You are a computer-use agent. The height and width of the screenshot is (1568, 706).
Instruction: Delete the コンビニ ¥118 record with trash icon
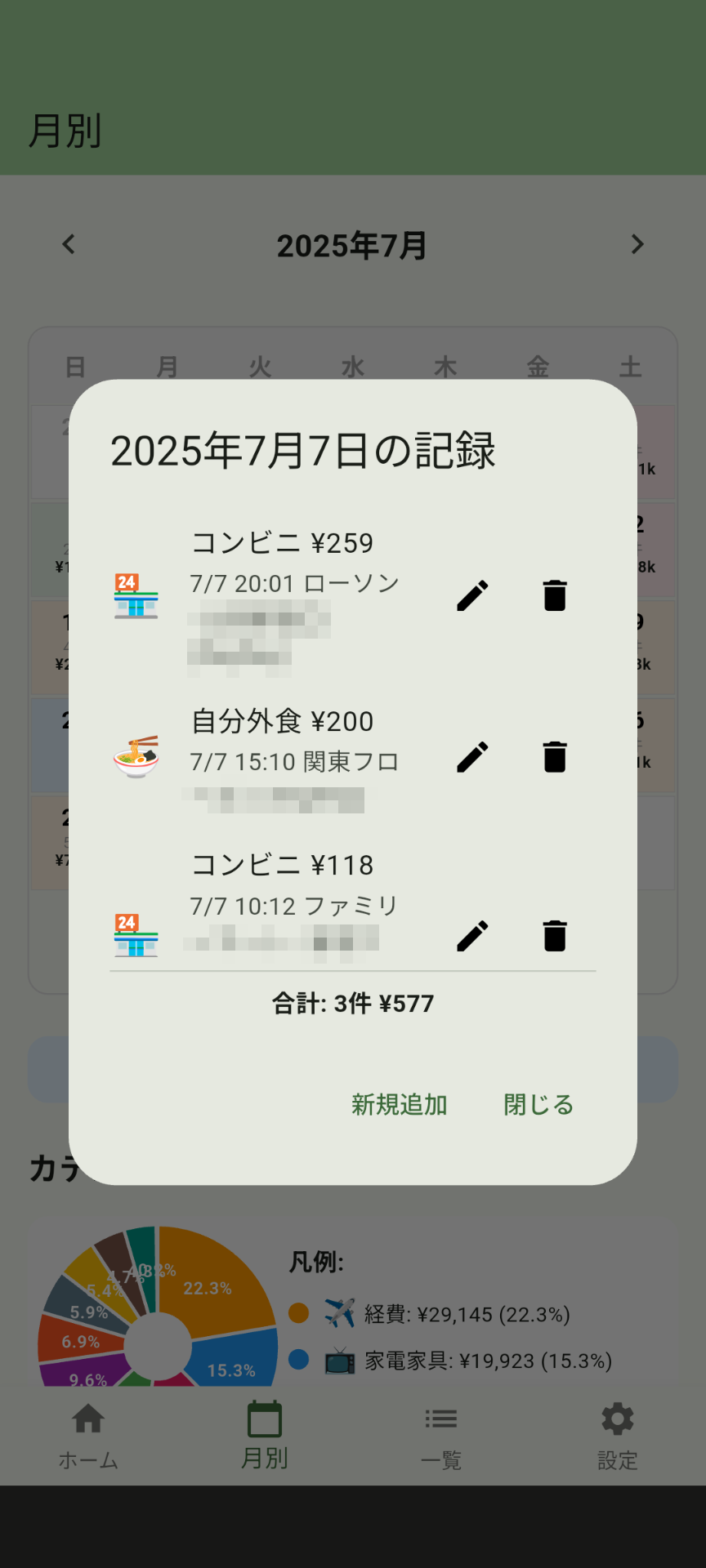[x=555, y=936]
